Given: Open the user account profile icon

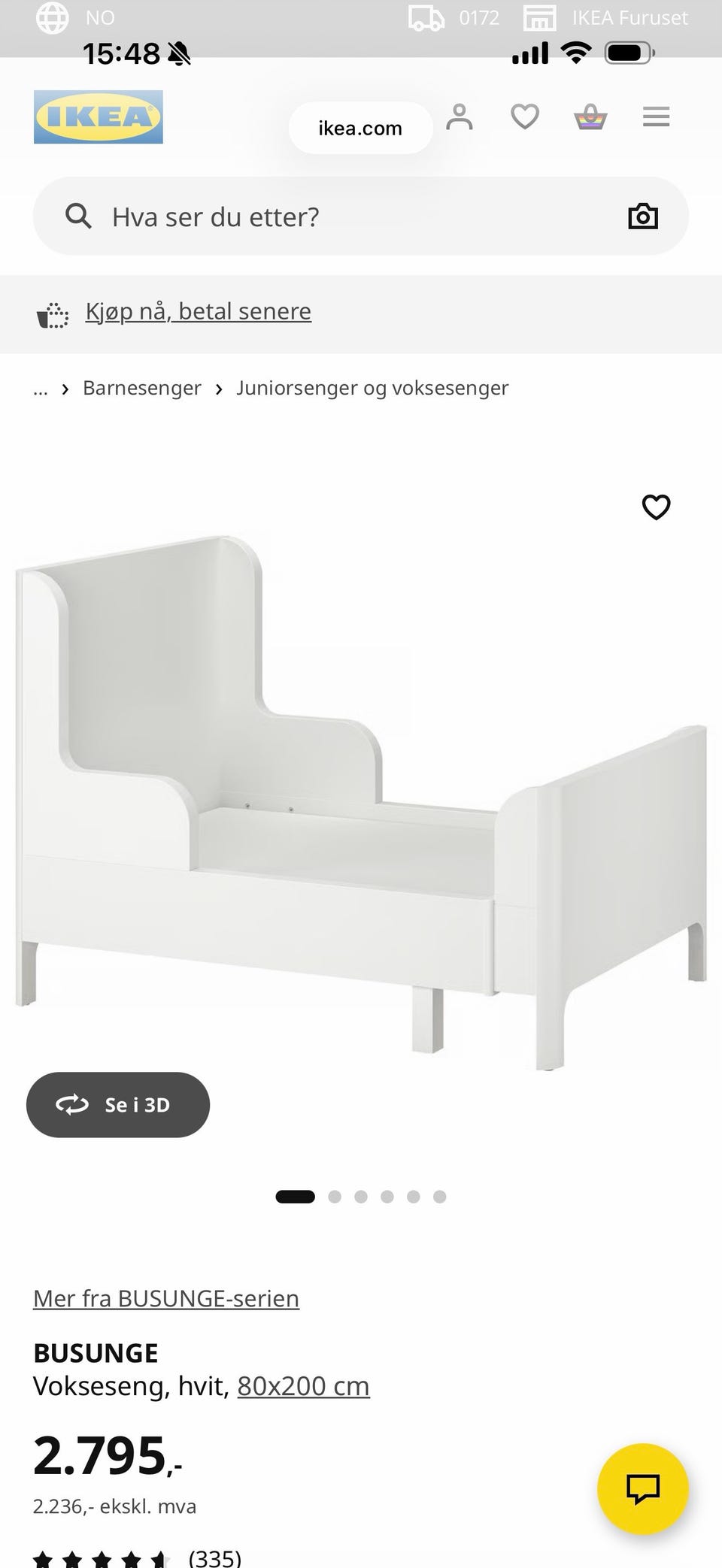Looking at the screenshot, I should 460,117.
